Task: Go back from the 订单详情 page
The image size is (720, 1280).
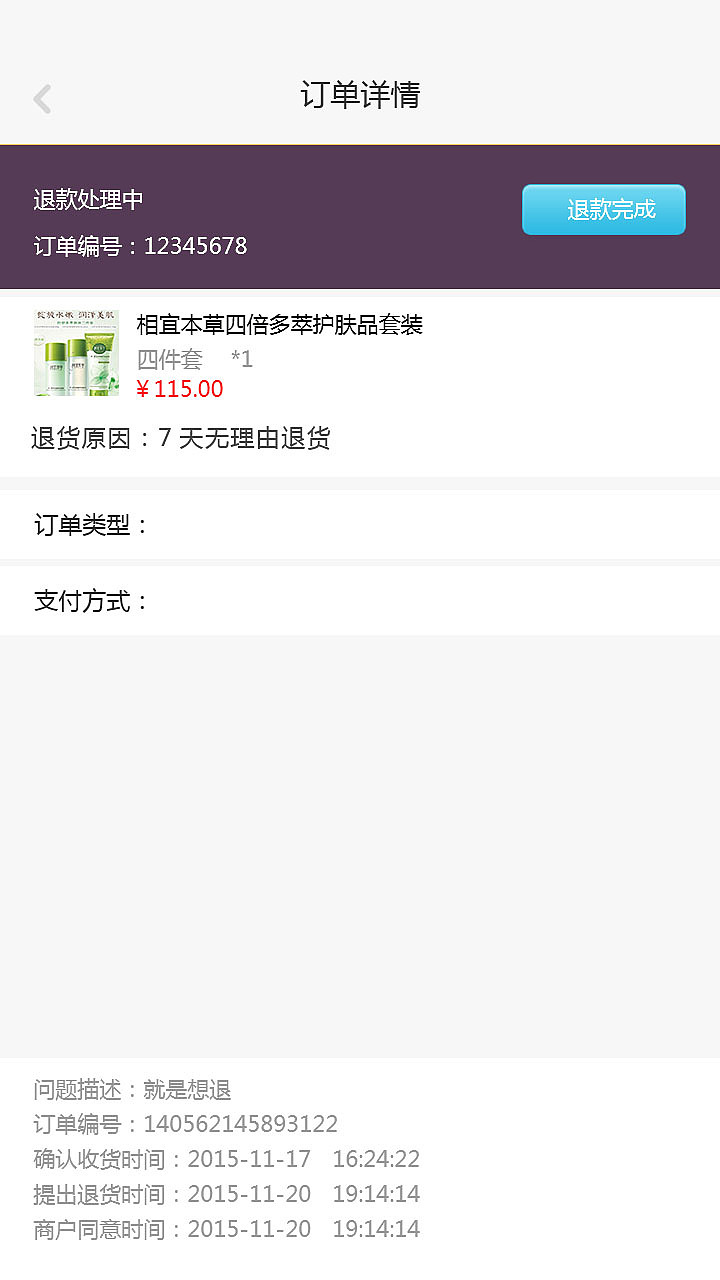Action: click(42, 99)
